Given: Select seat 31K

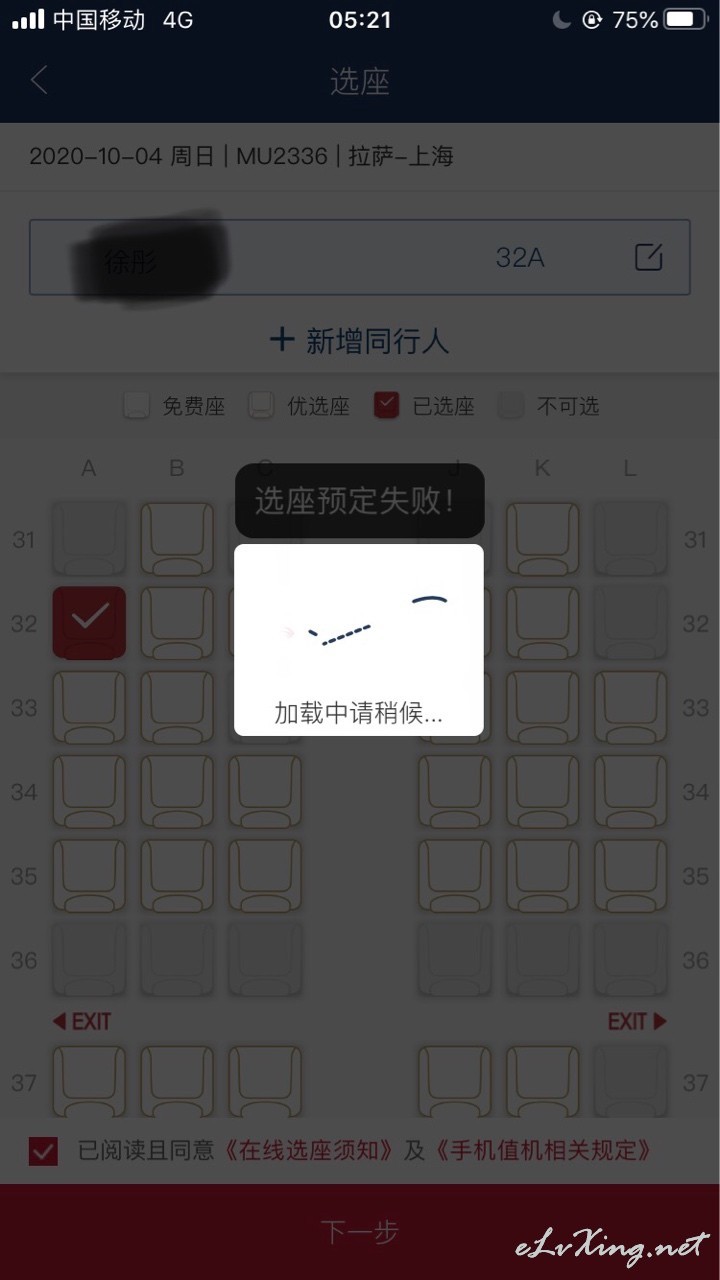Looking at the screenshot, I should tap(543, 539).
